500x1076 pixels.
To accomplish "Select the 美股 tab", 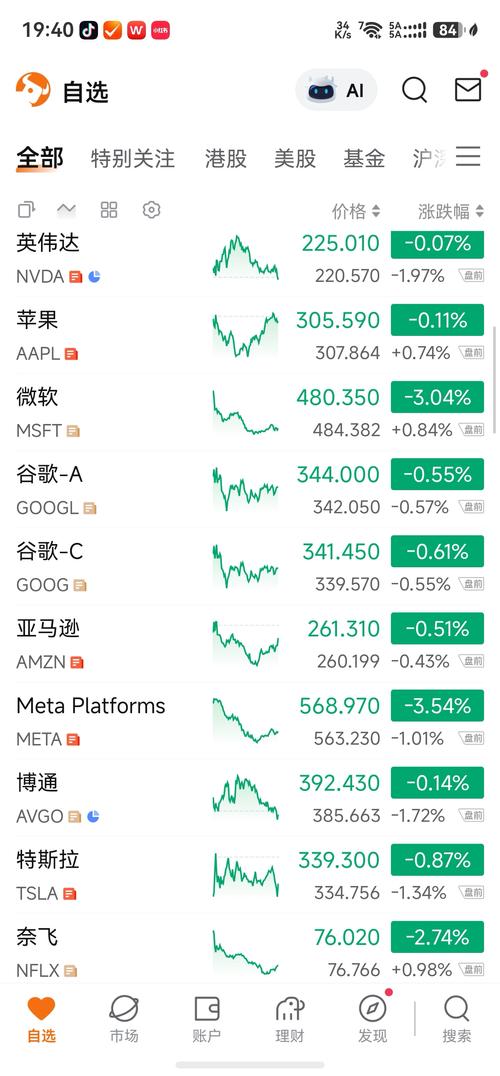I will click(295, 159).
